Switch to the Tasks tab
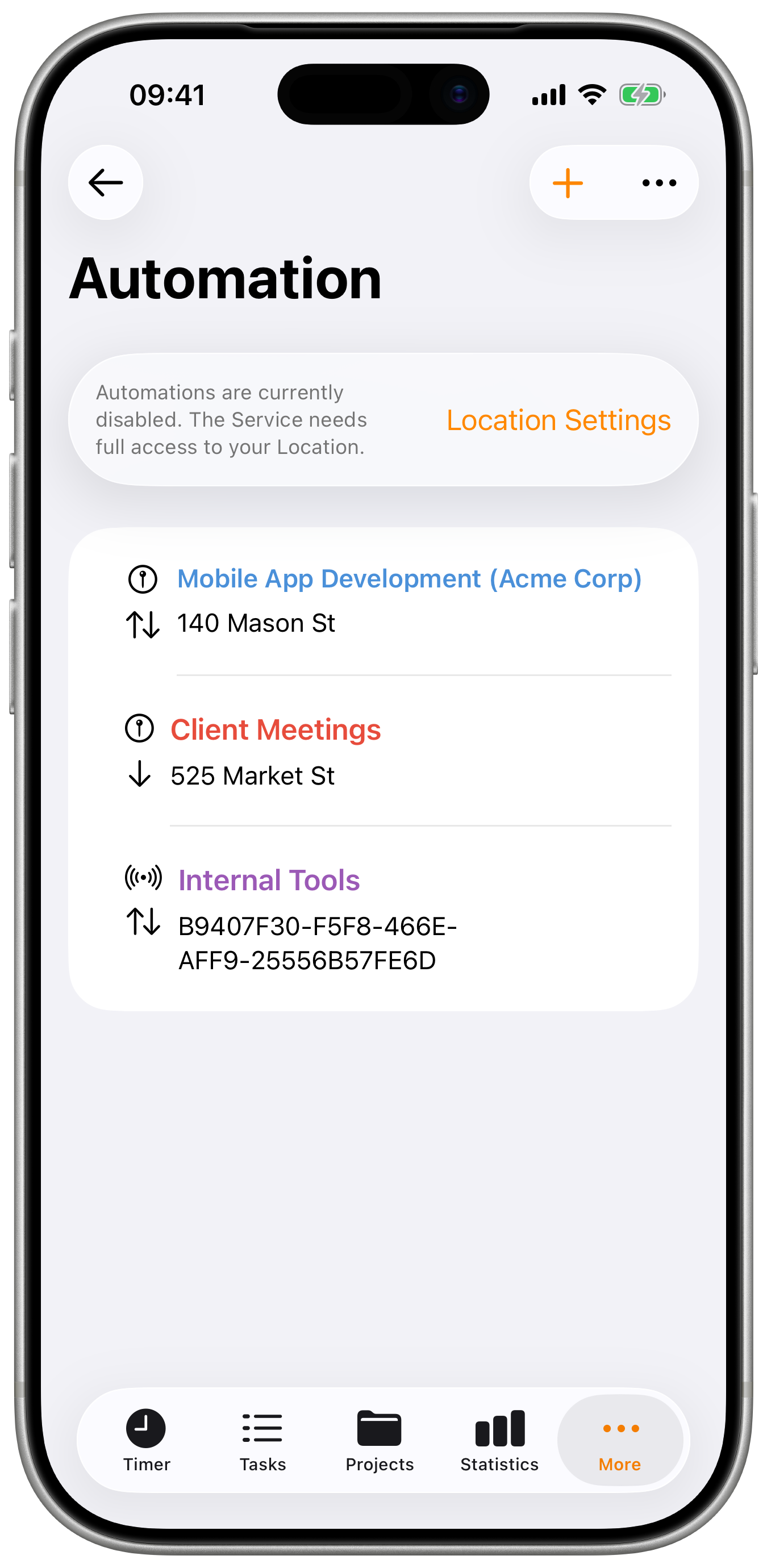The height and width of the screenshot is (1568, 767). (x=262, y=1440)
